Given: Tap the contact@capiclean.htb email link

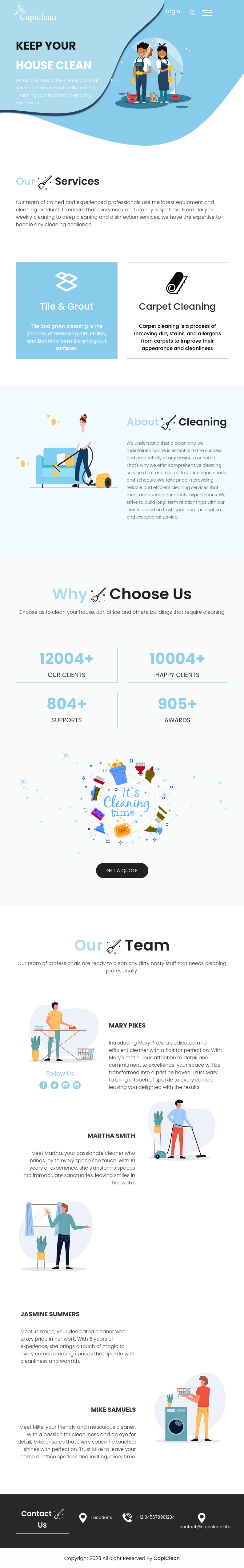Looking at the screenshot, I should 204,1527.
